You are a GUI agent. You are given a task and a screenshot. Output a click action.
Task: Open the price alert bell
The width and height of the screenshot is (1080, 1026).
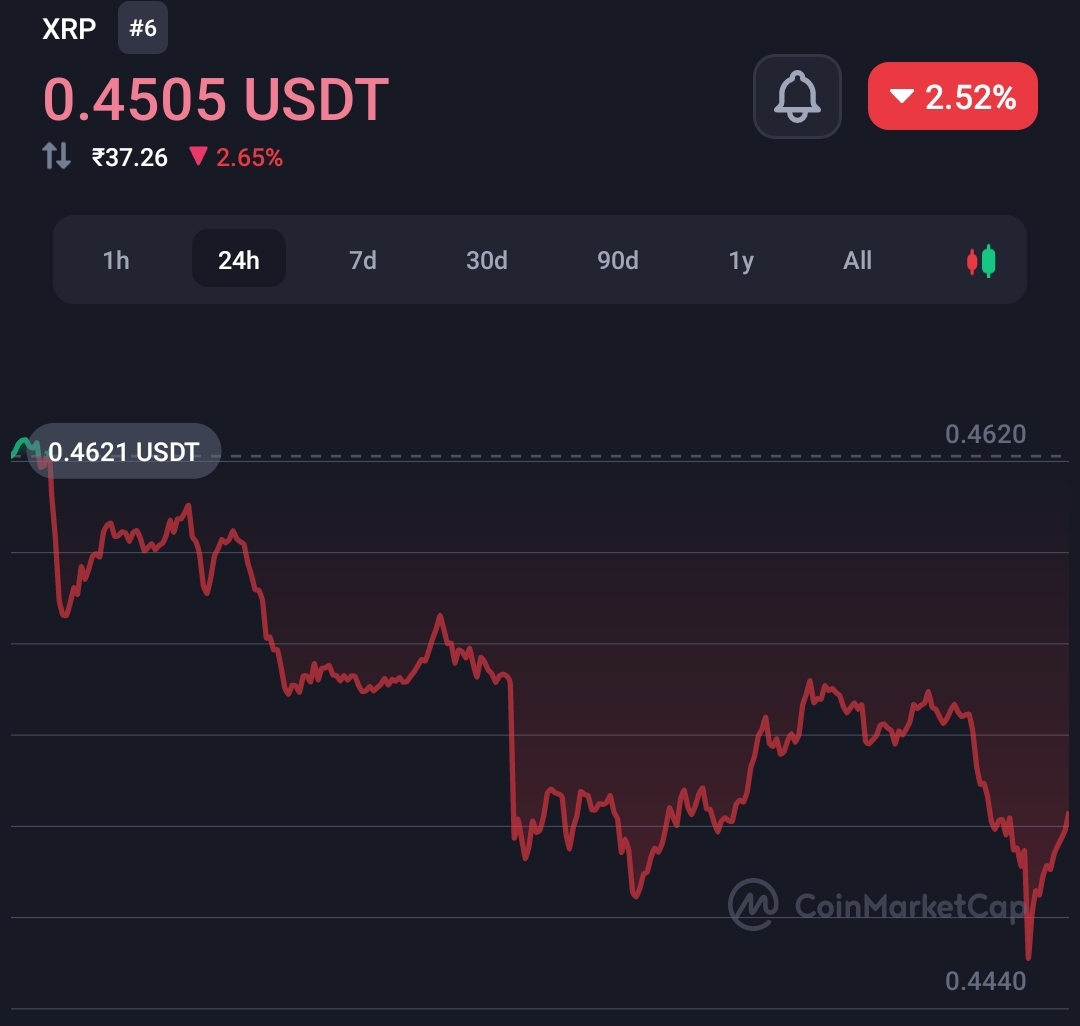tap(797, 96)
